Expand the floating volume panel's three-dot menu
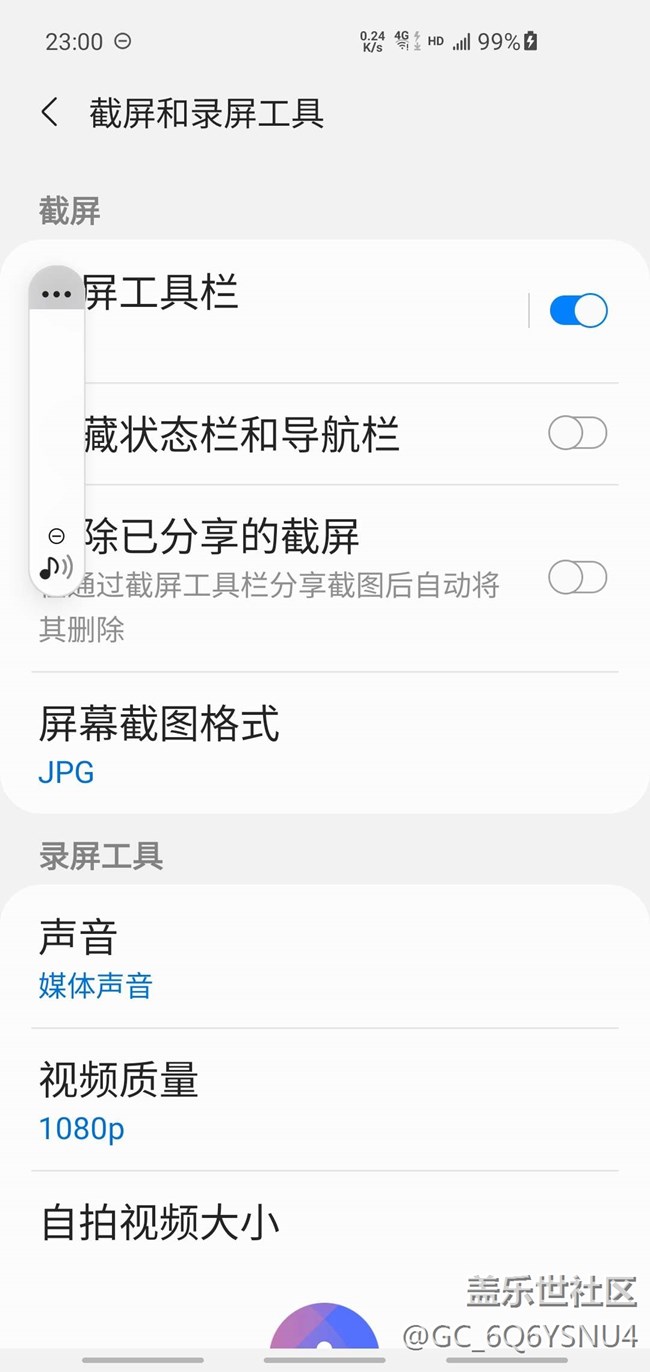The height and width of the screenshot is (1372, 650). point(57,293)
